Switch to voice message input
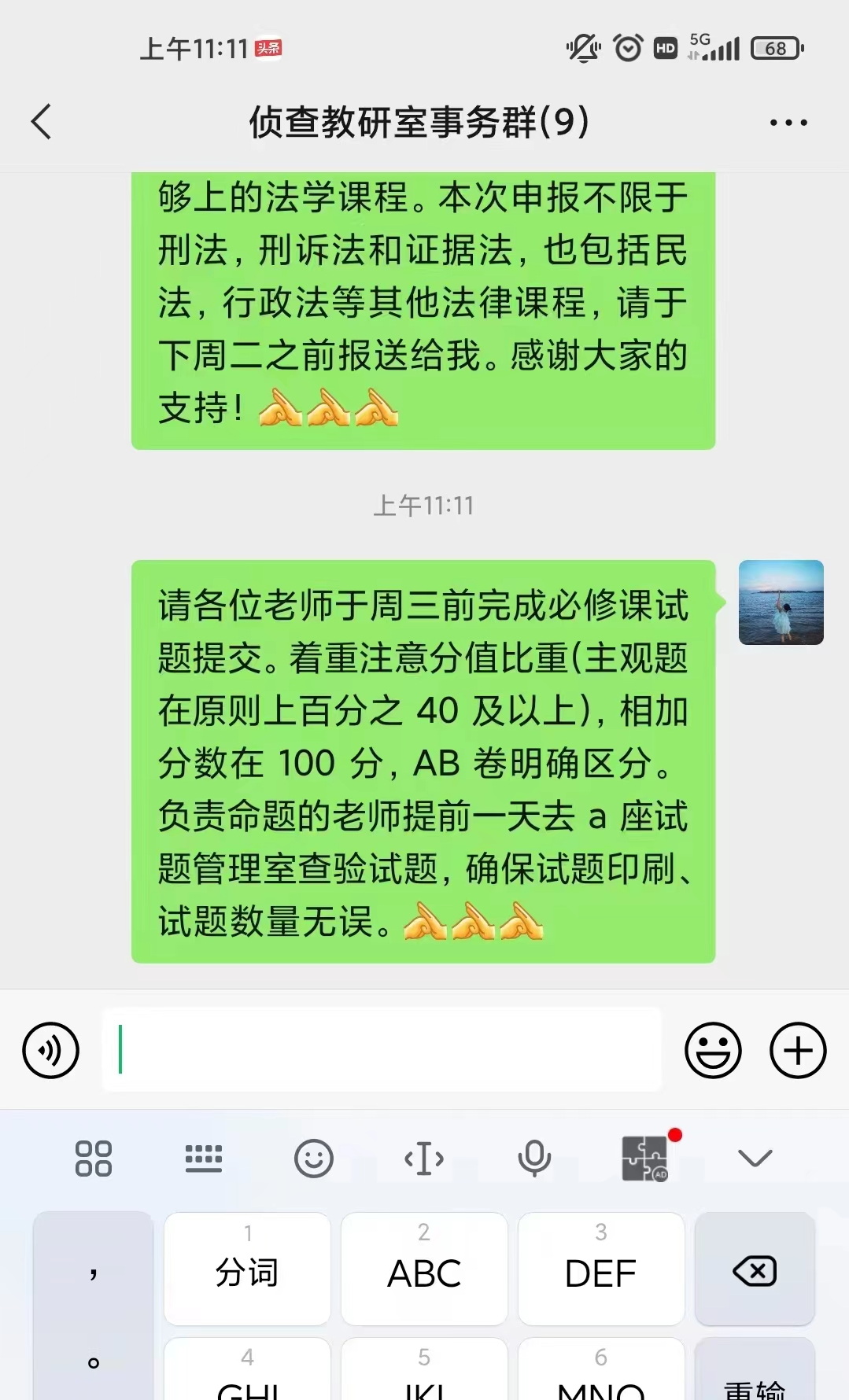 [x=51, y=1050]
